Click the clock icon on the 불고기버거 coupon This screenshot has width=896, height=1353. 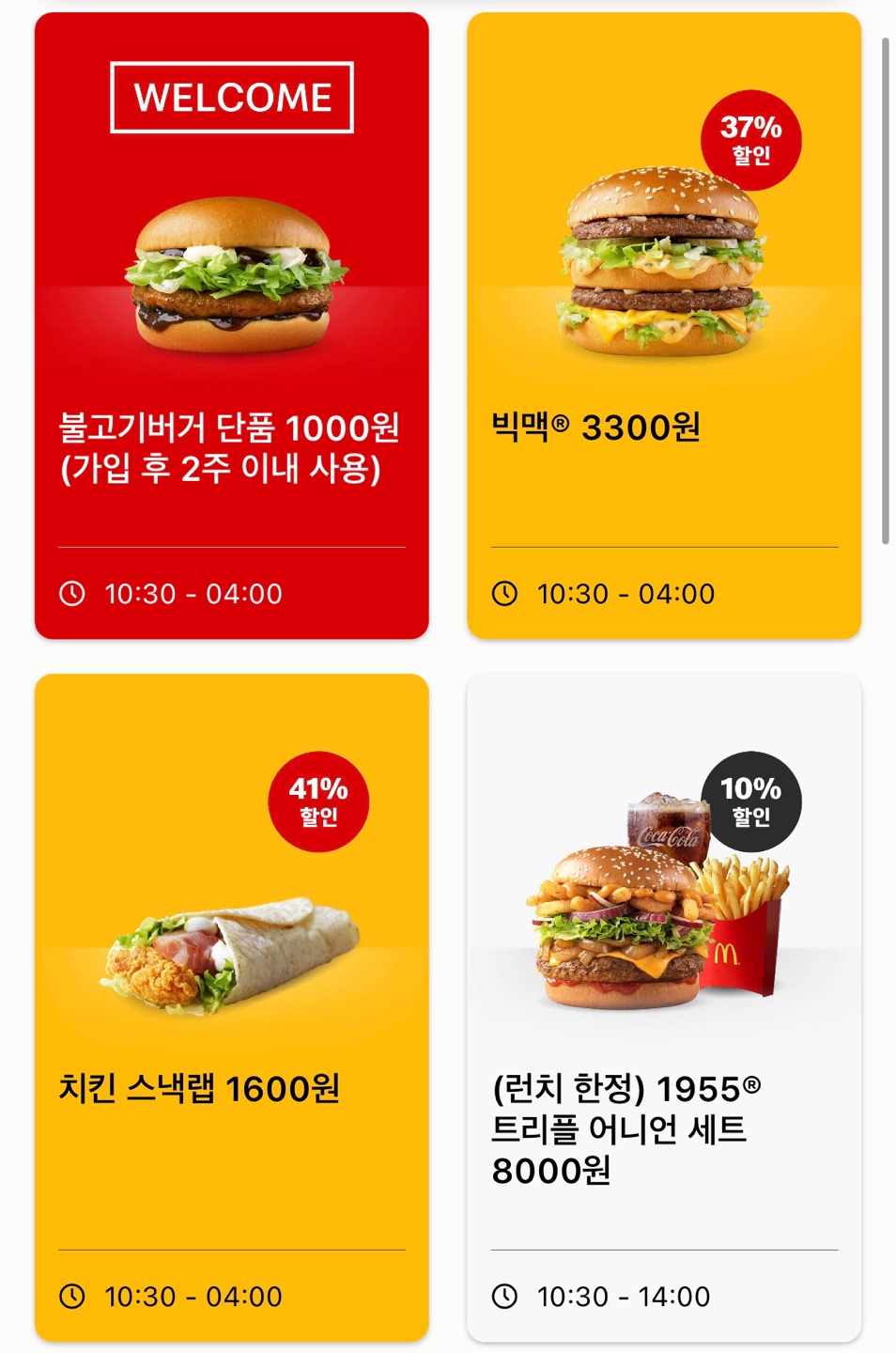[x=70, y=592]
